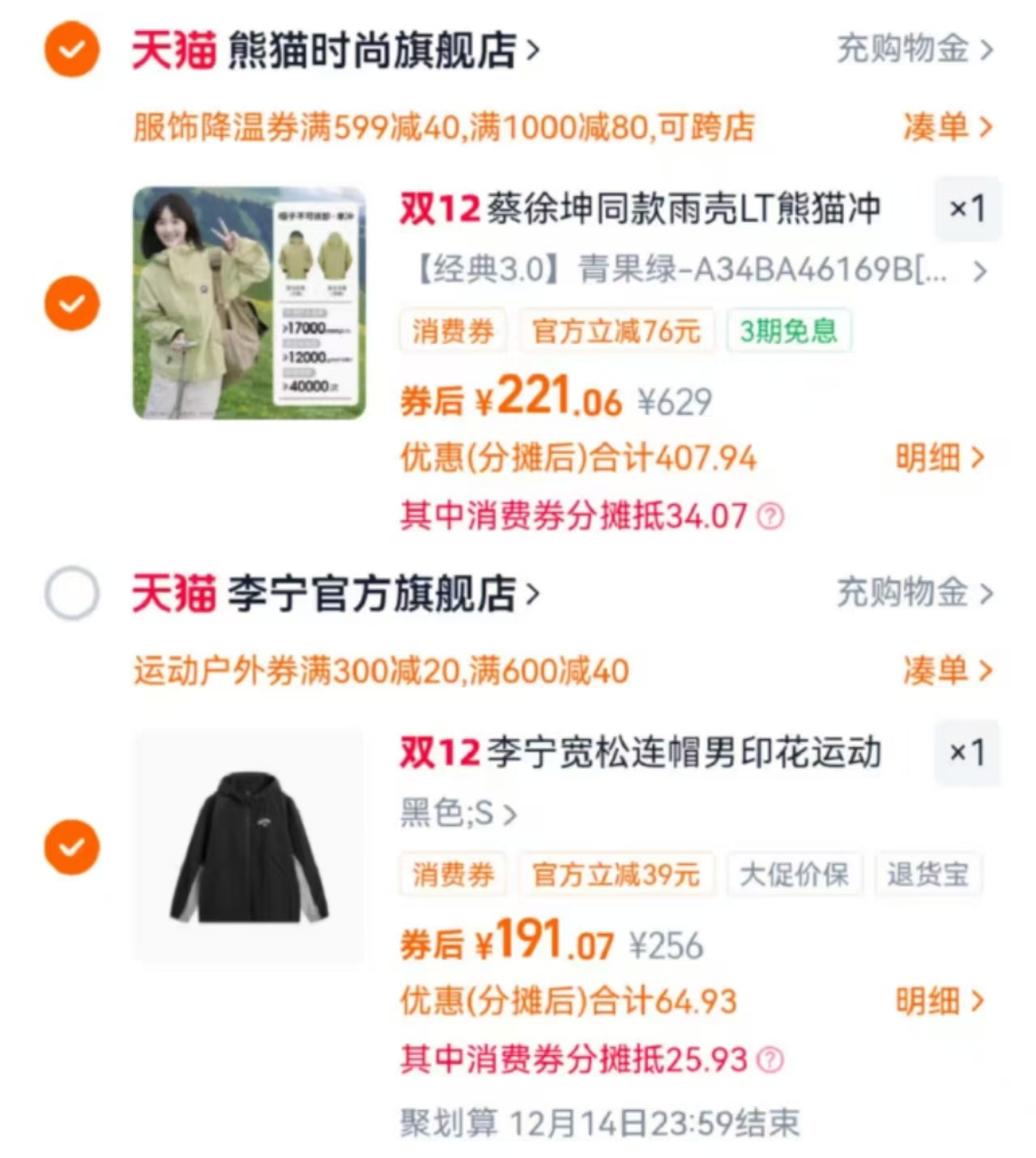Viewport: 1036px width, 1158px height.
Task: Open 凑单 for 服饰降温券 promotion
Action: [x=948, y=127]
